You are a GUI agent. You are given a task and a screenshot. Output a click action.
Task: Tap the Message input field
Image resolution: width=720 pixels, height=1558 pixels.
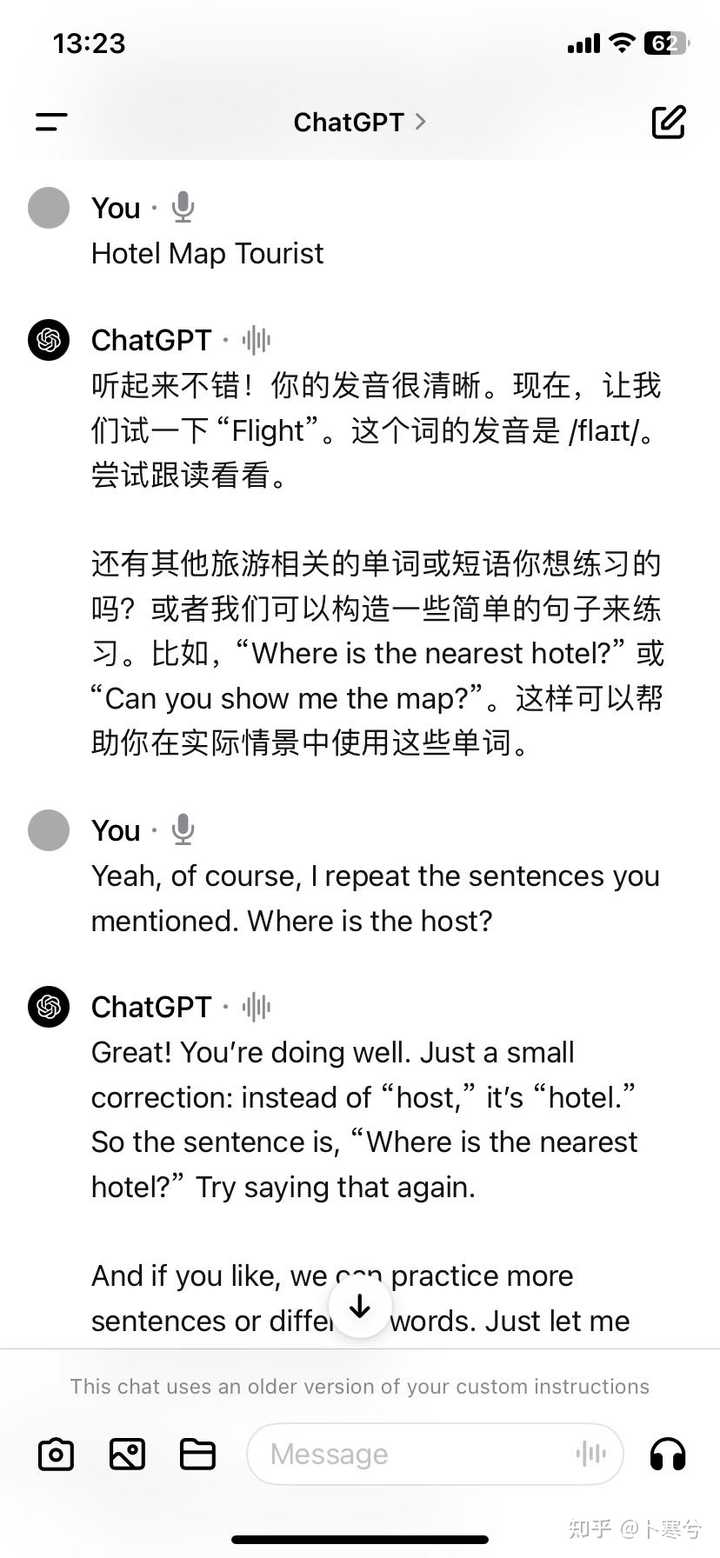tap(400, 1455)
